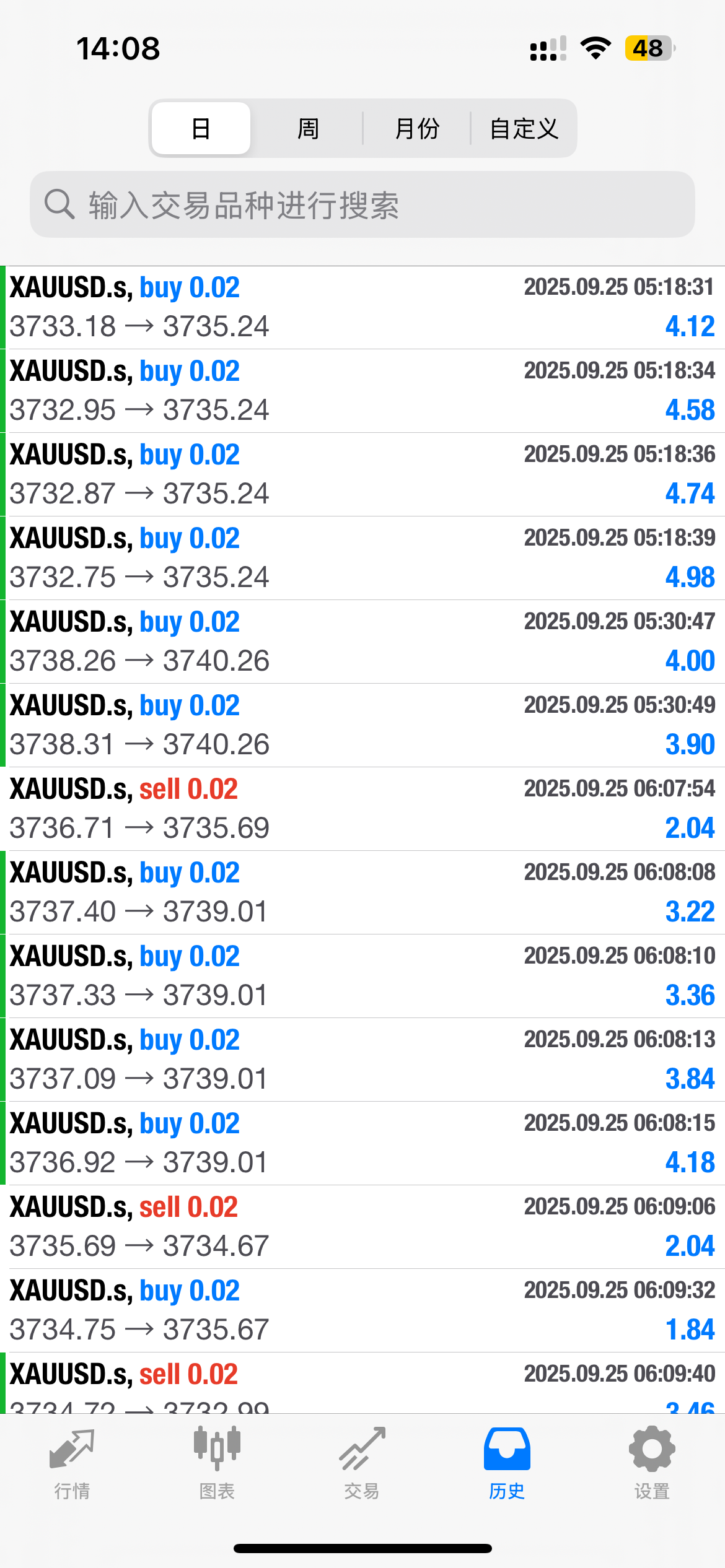The height and width of the screenshot is (1568, 725).
Task: Choose the 自定义 custom period tab
Action: 524,129
